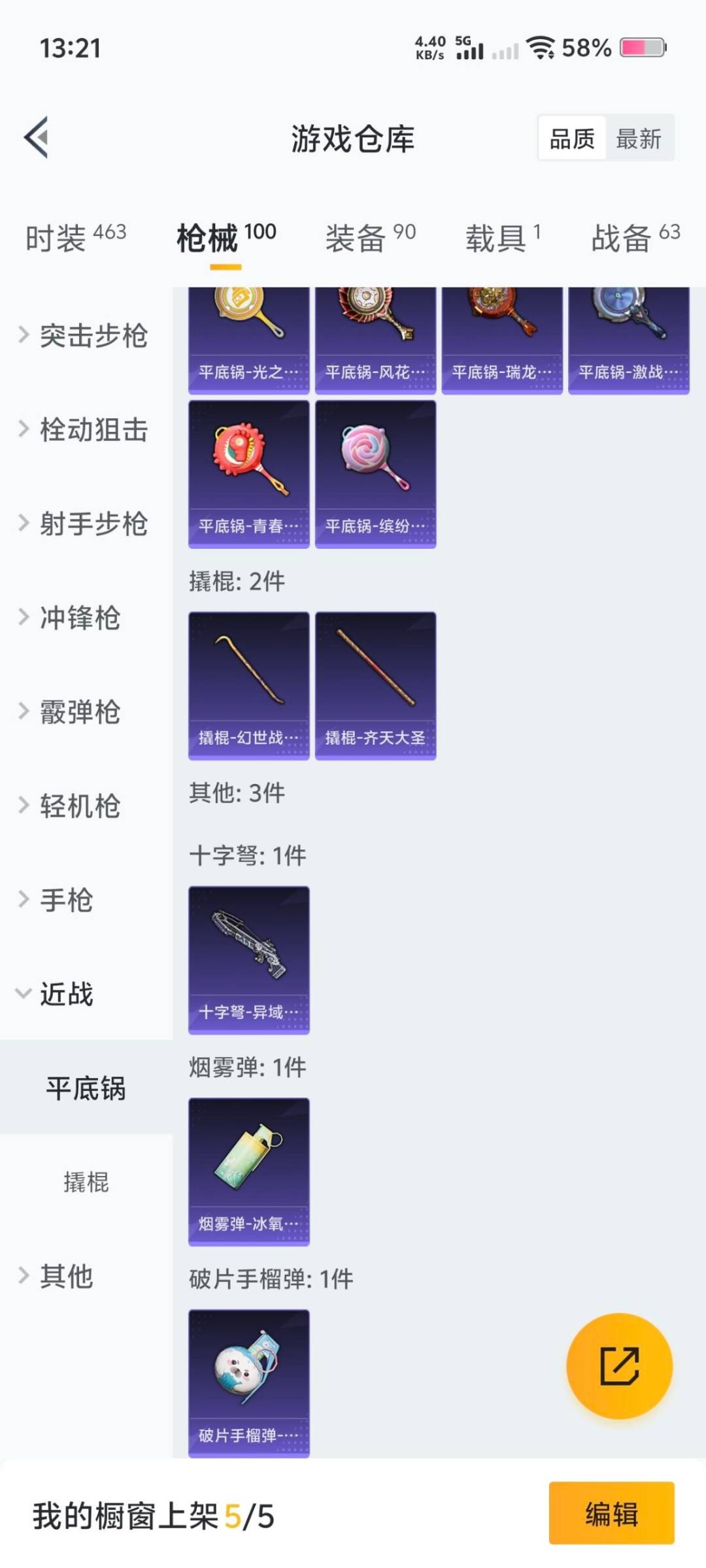This screenshot has height=1568, width=706.
Task: Select the 平底锅-青春 pan thumbnail
Action: [x=248, y=474]
